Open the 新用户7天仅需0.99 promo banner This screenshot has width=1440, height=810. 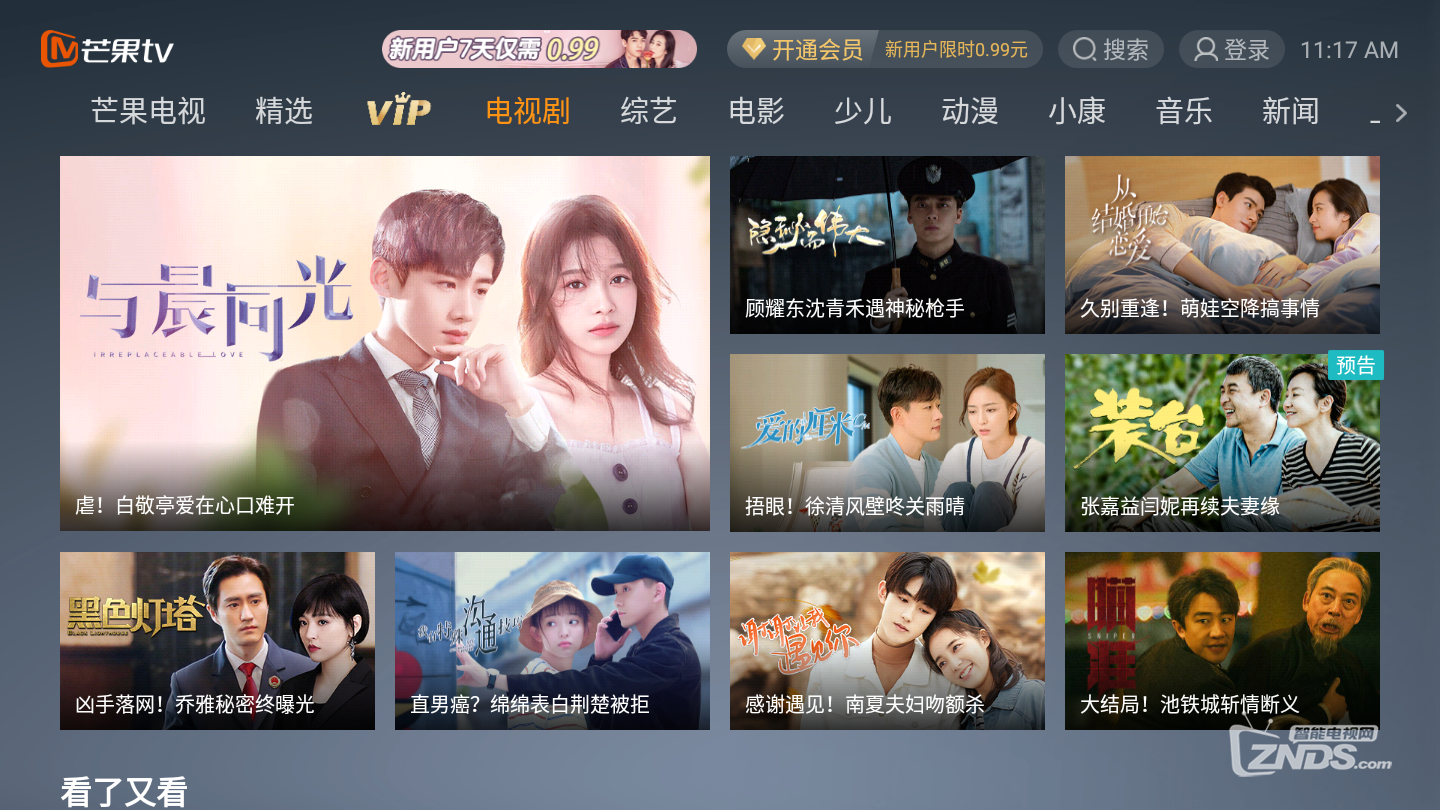tap(539, 49)
